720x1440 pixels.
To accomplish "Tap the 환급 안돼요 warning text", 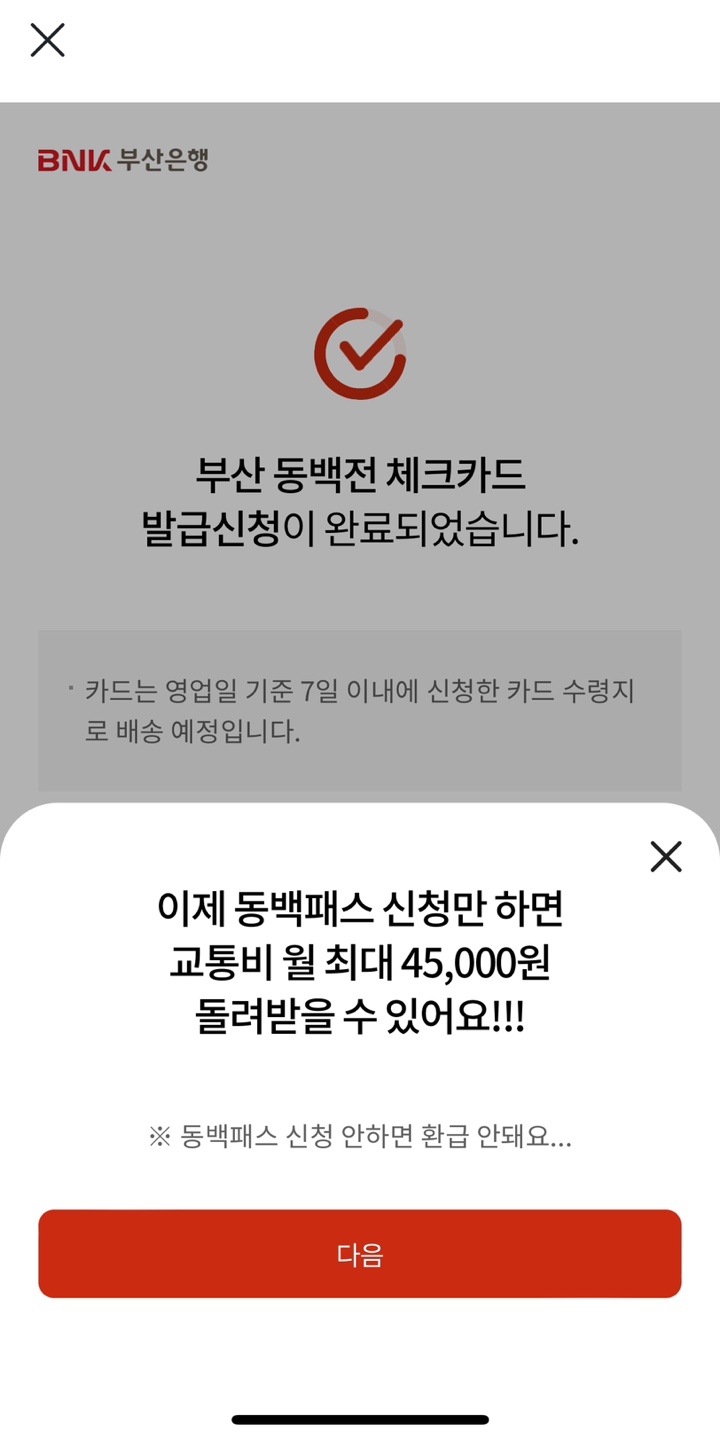I will pos(360,1137).
